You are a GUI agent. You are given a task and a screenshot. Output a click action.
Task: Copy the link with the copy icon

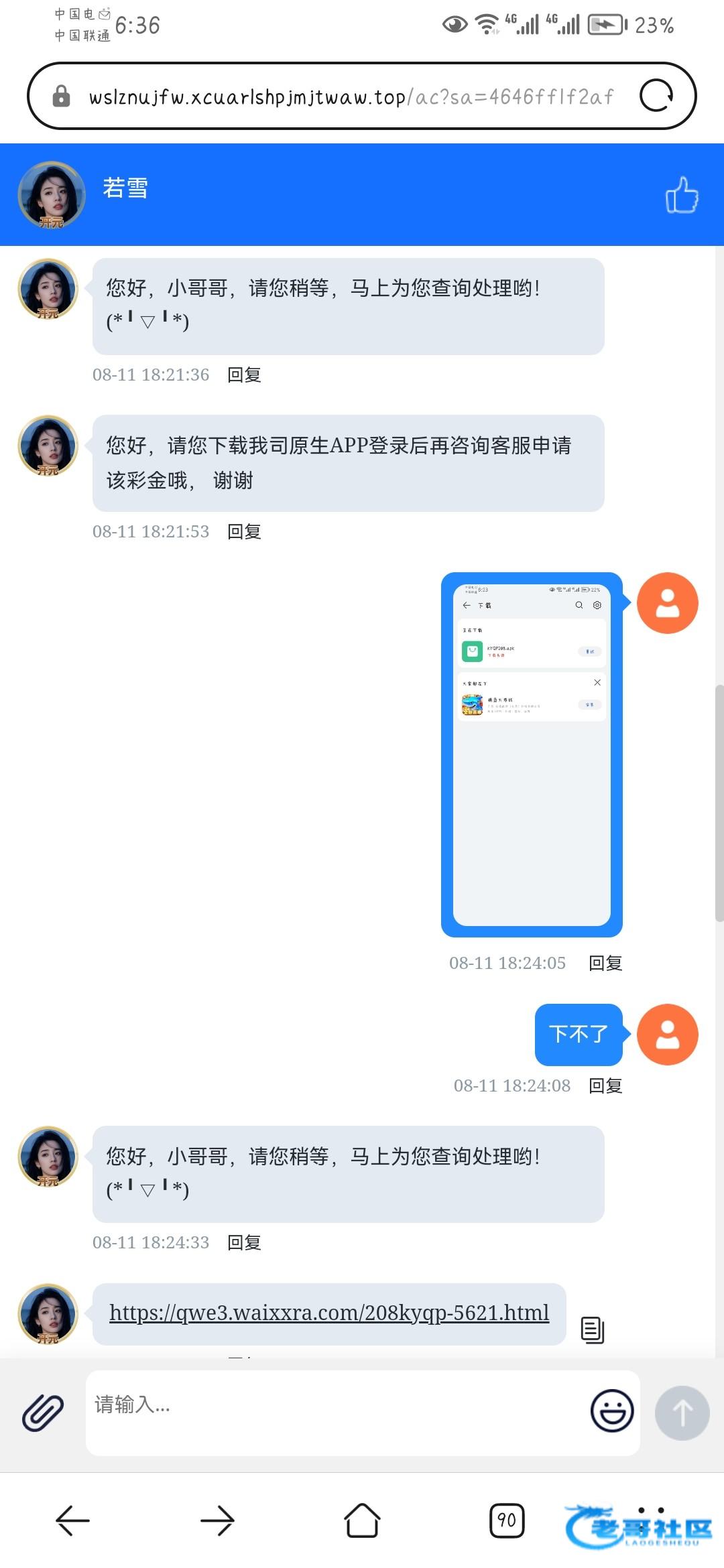click(592, 1329)
